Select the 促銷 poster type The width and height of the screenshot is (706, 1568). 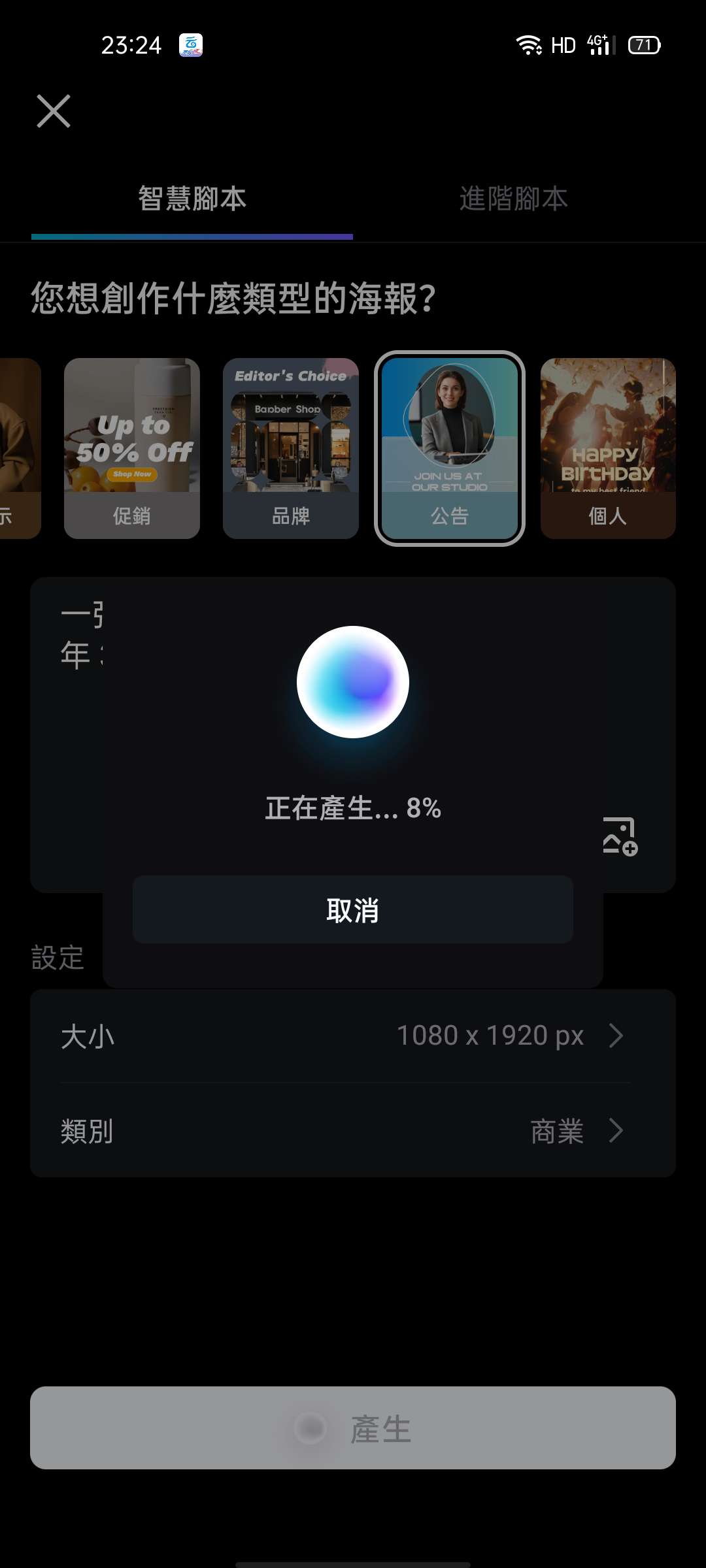coord(132,448)
